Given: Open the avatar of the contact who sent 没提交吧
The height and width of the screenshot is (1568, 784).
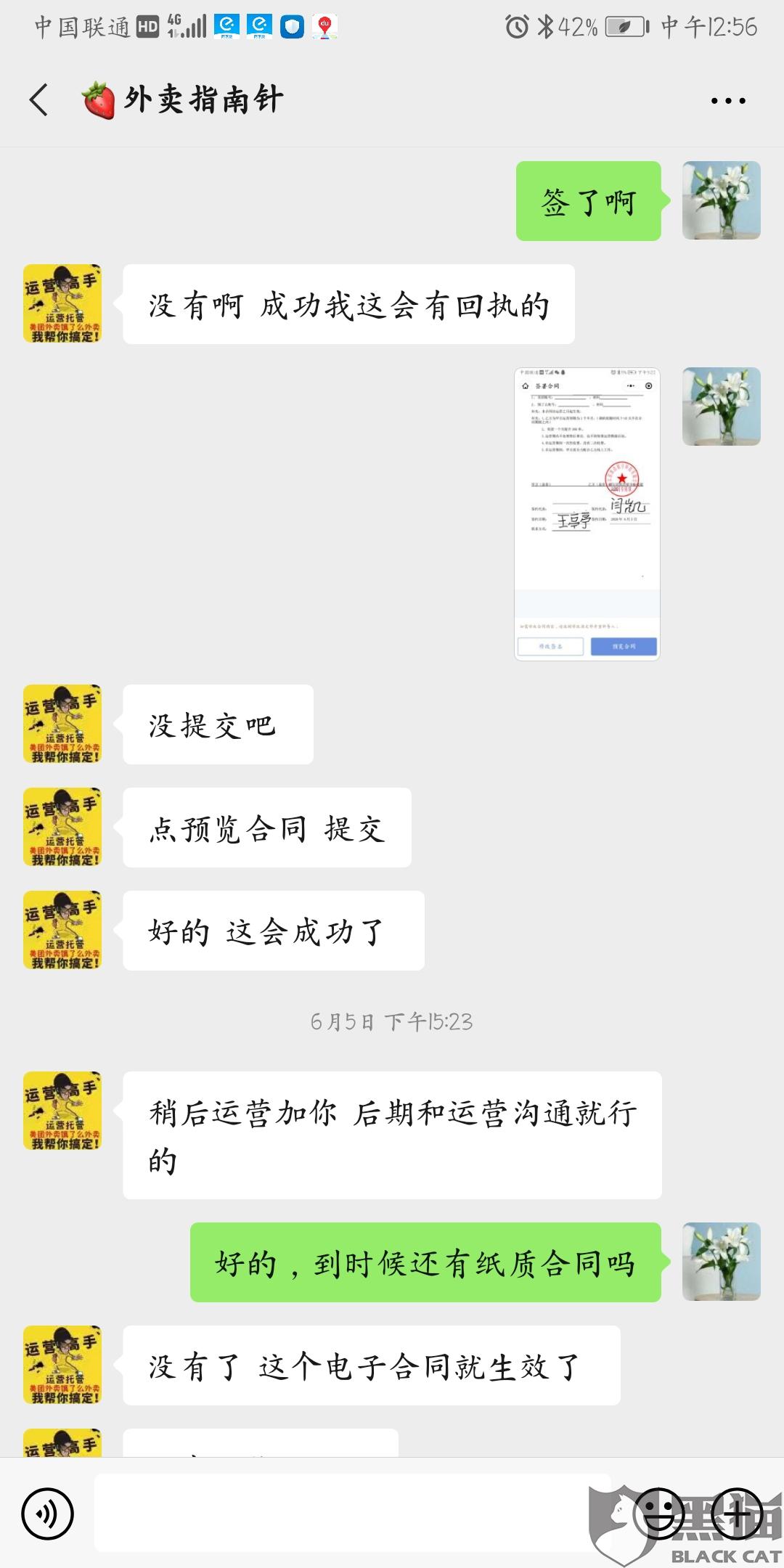Looking at the screenshot, I should [62, 724].
